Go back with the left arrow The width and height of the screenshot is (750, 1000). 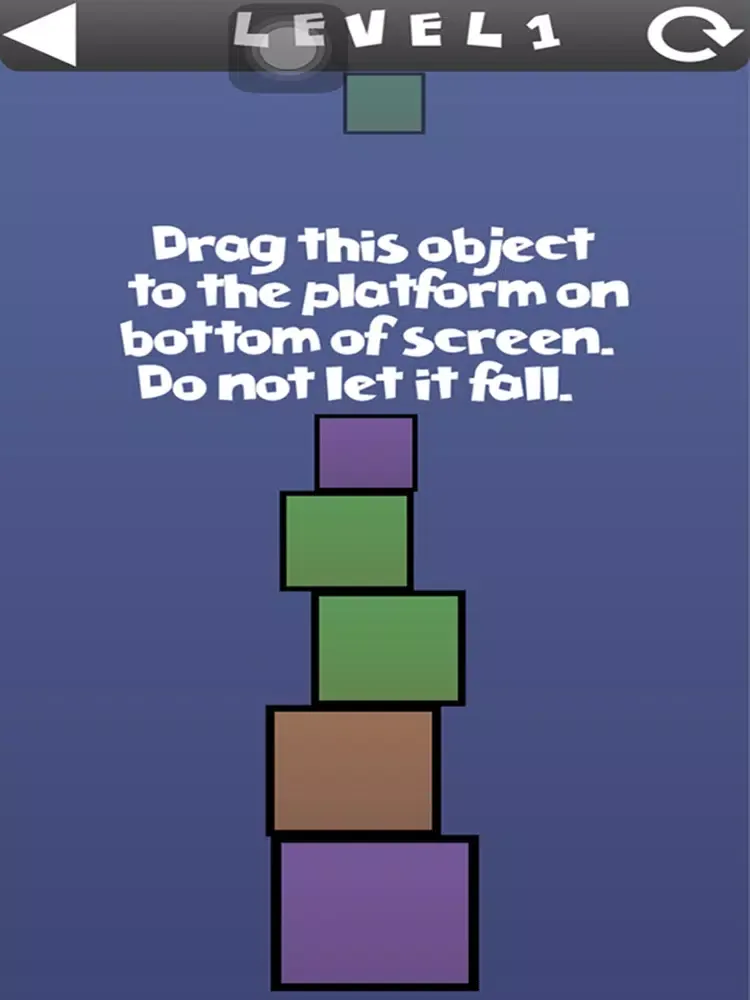click(x=40, y=34)
